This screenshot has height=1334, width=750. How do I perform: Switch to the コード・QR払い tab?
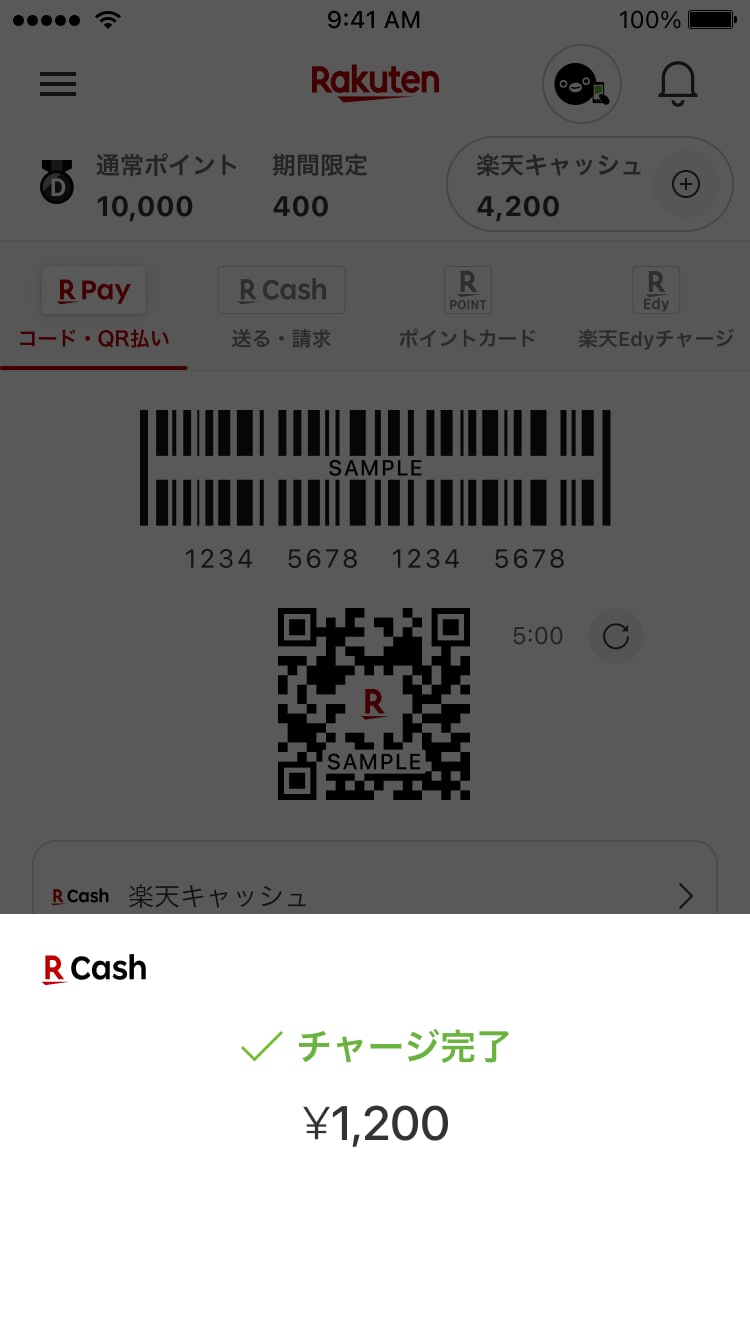point(93,338)
